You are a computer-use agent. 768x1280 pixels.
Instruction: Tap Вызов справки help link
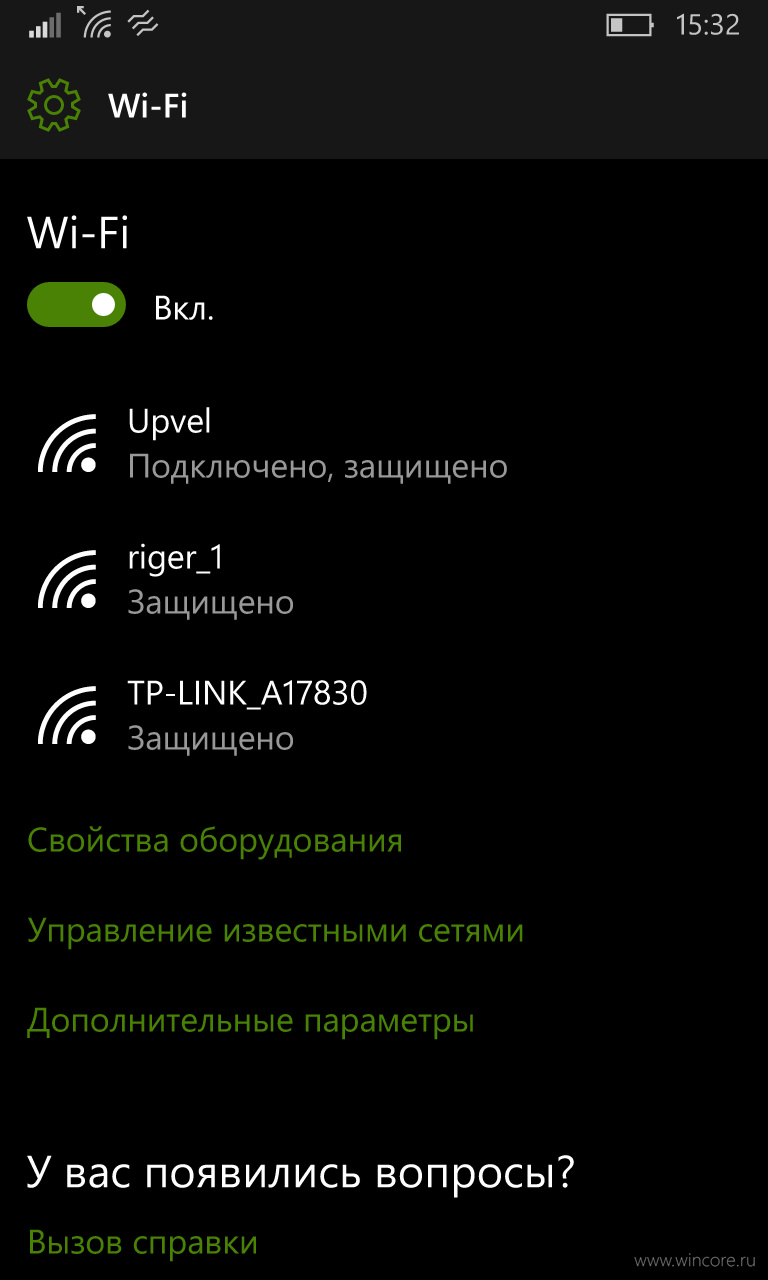(143, 1243)
